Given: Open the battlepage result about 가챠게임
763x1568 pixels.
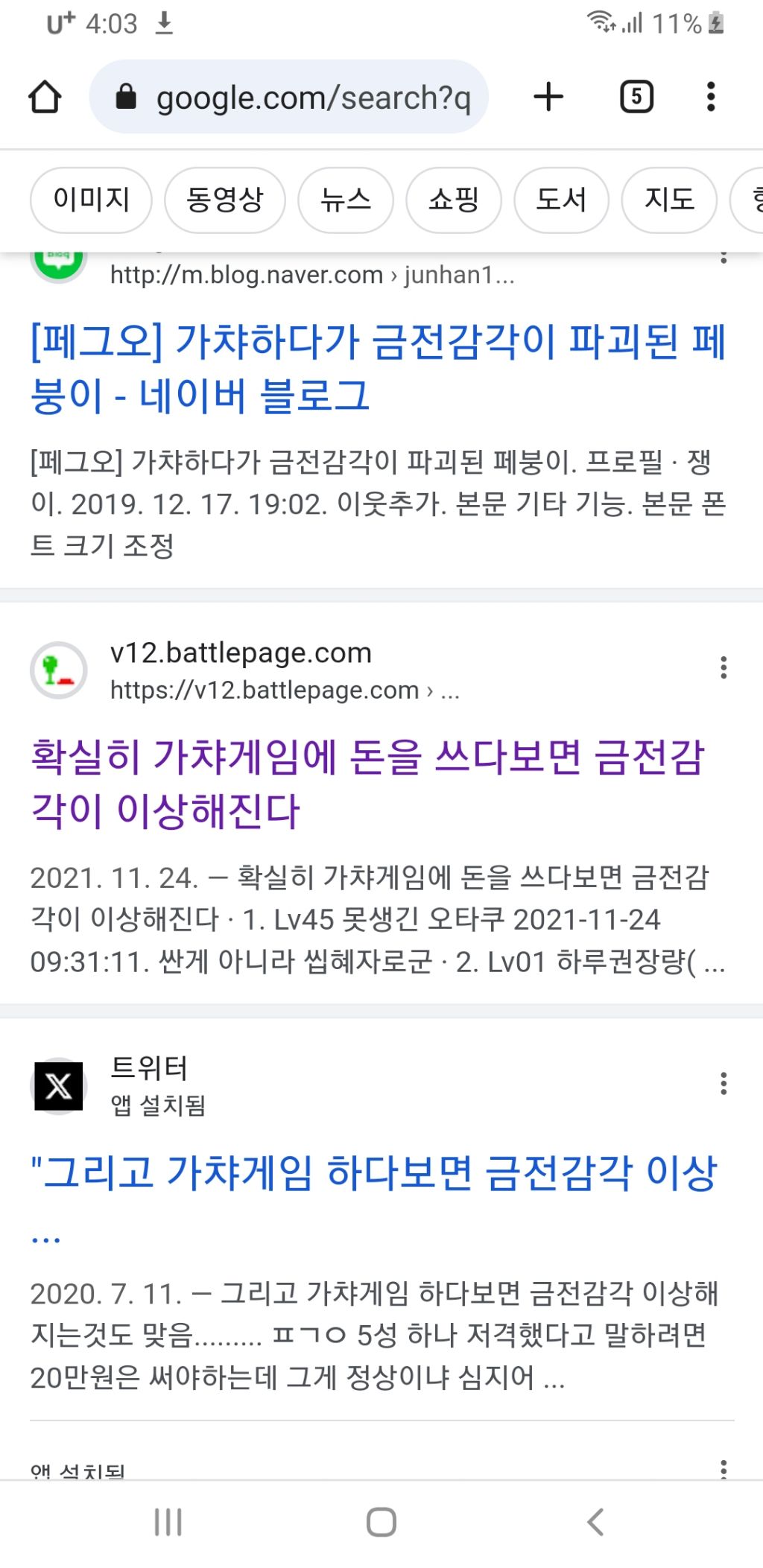Looking at the screenshot, I should pos(371,782).
